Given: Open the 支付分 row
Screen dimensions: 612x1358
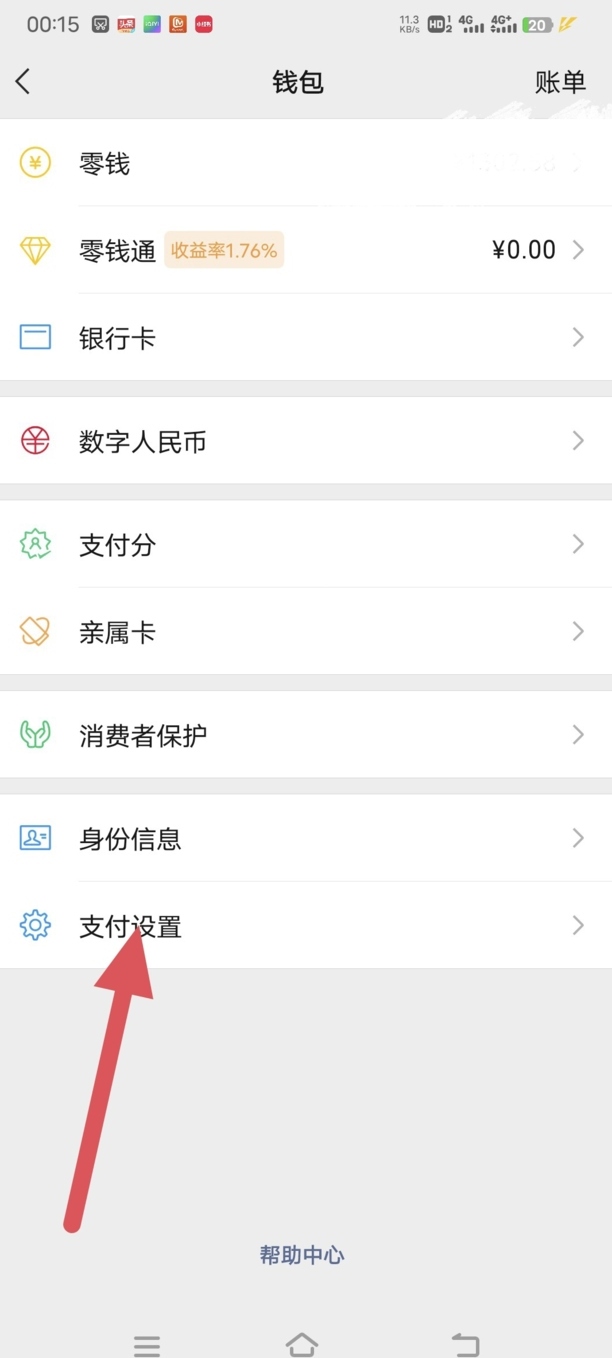Looking at the screenshot, I should pyautogui.click(x=306, y=544).
